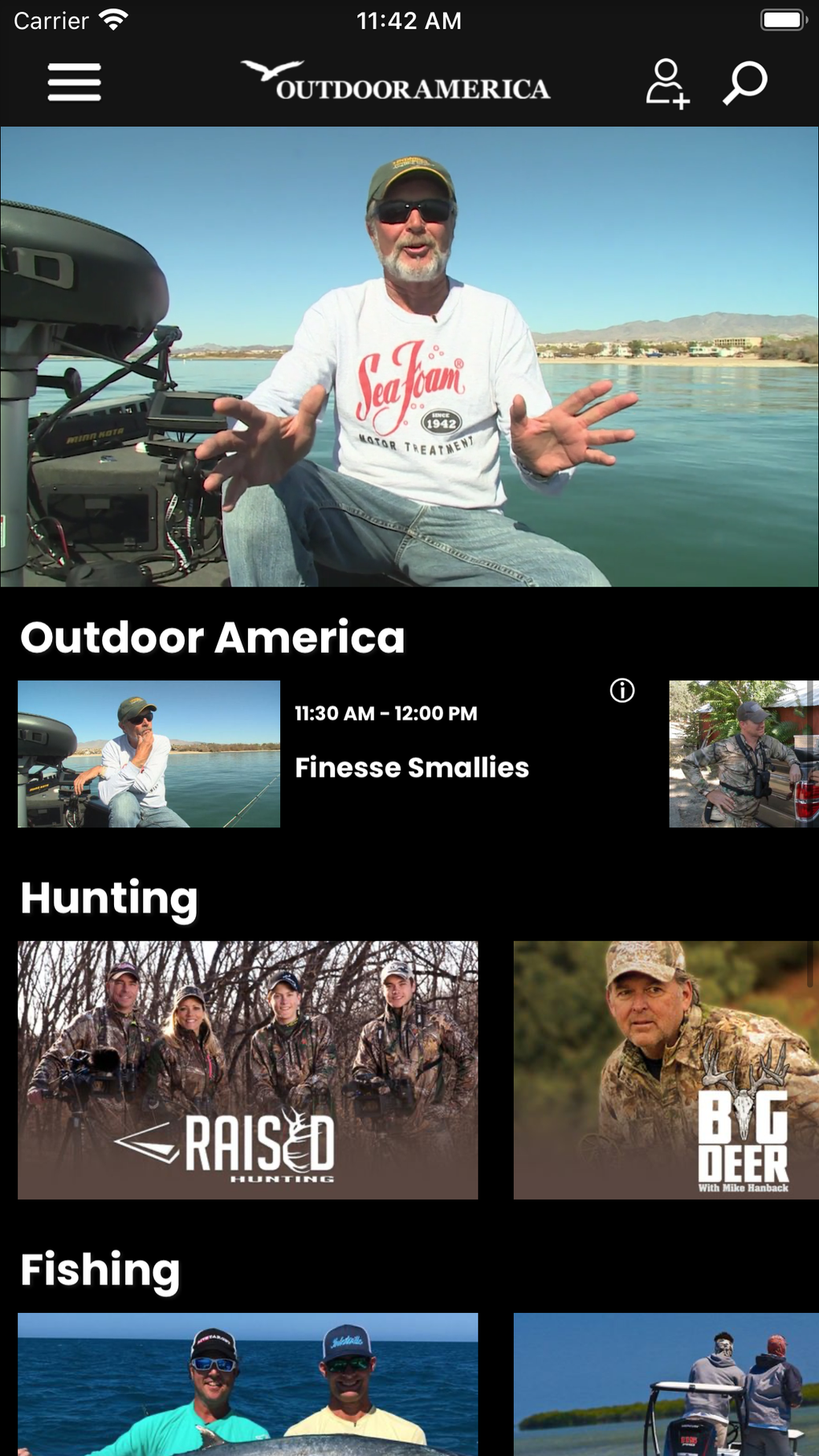
Task: Play the featured live video
Action: coord(409,357)
